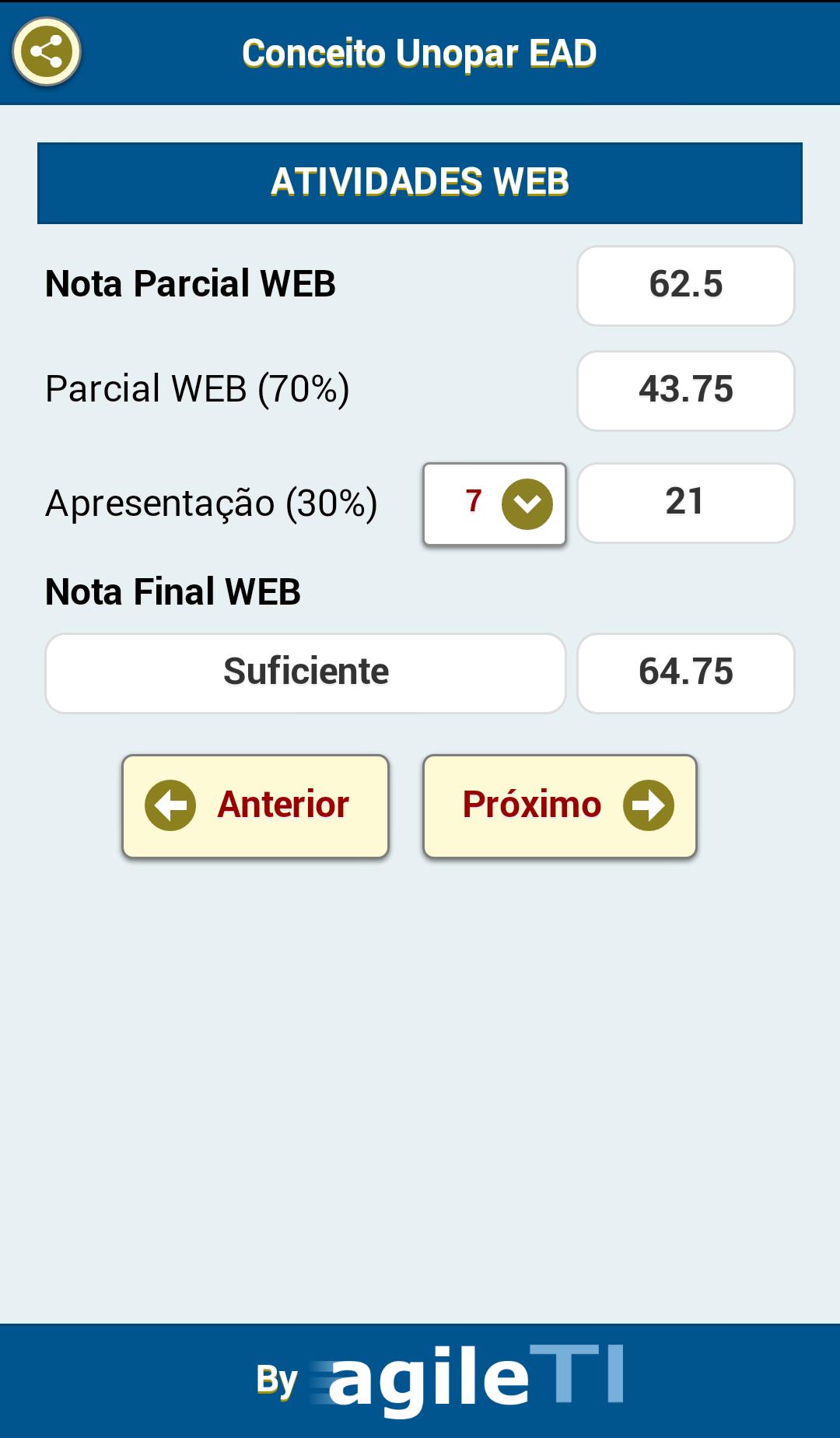The image size is (840, 1438).
Task: Click the Suficiente status field
Action: [x=305, y=672]
